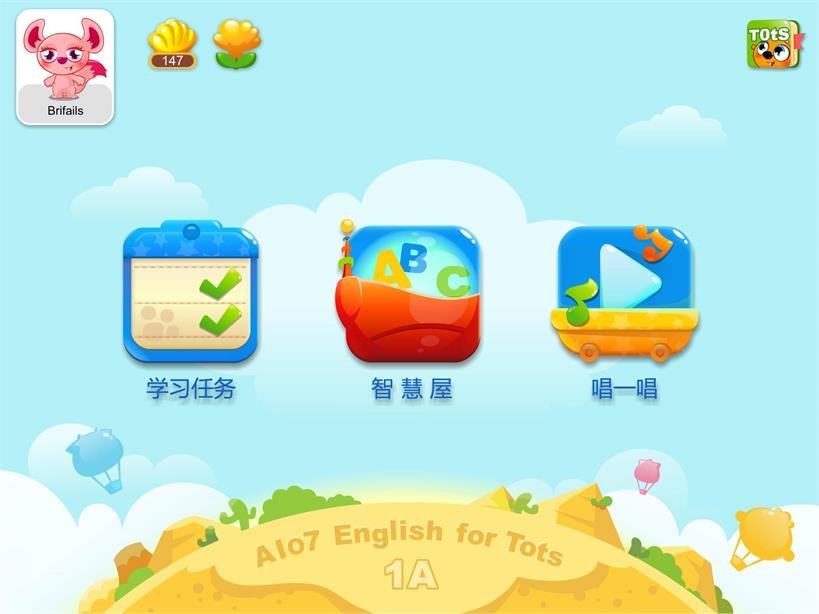Open the Tots book icon
The height and width of the screenshot is (614, 819).
(773, 45)
